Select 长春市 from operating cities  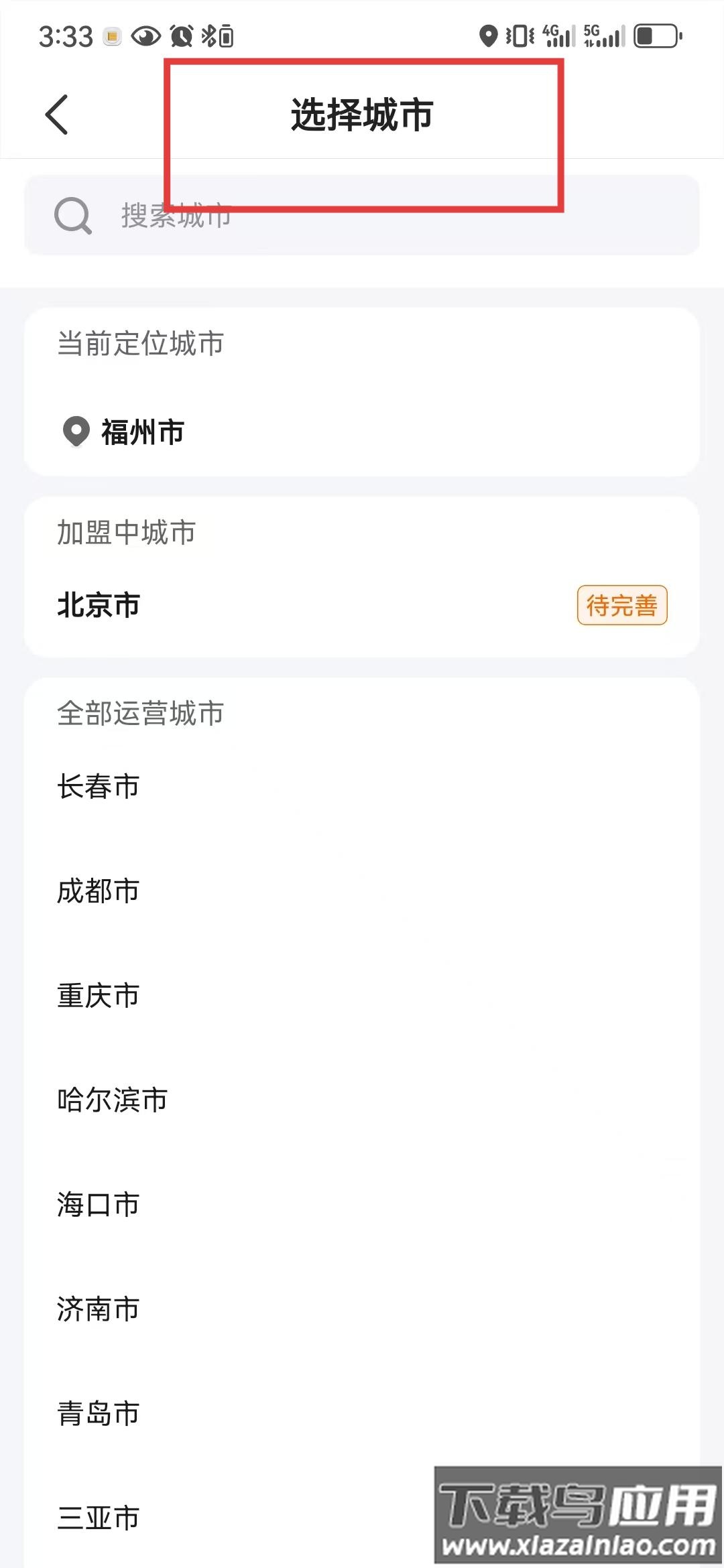point(97,787)
